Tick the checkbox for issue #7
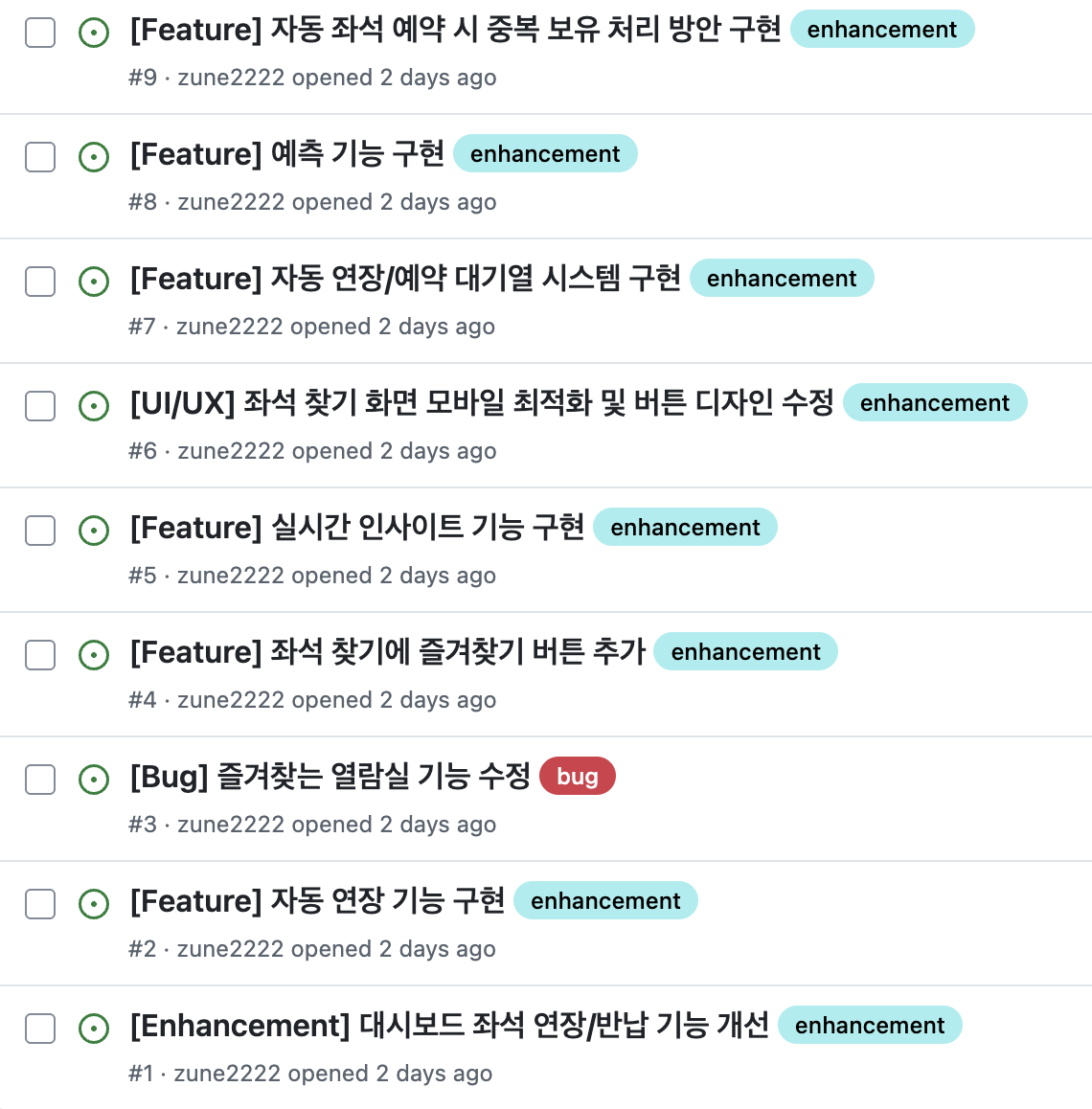Image resolution: width=1092 pixels, height=1109 pixels. pyautogui.click(x=40, y=282)
